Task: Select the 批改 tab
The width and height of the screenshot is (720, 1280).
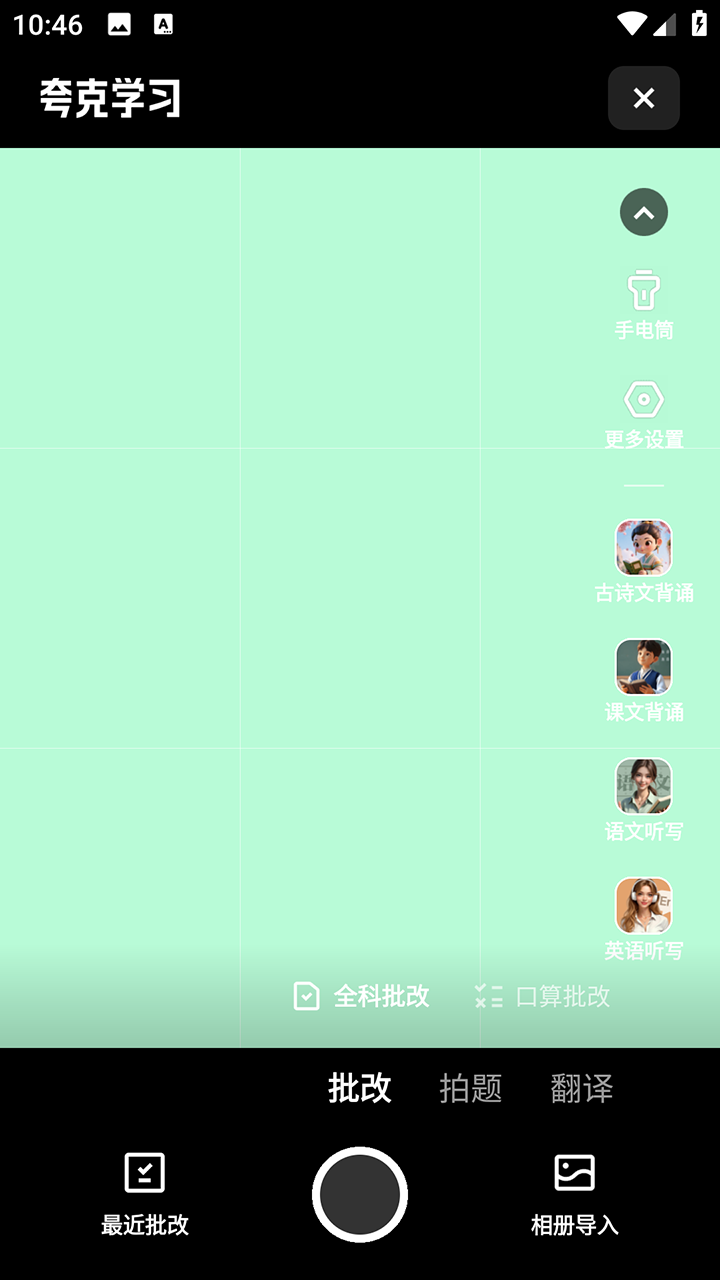Action: pos(360,1088)
